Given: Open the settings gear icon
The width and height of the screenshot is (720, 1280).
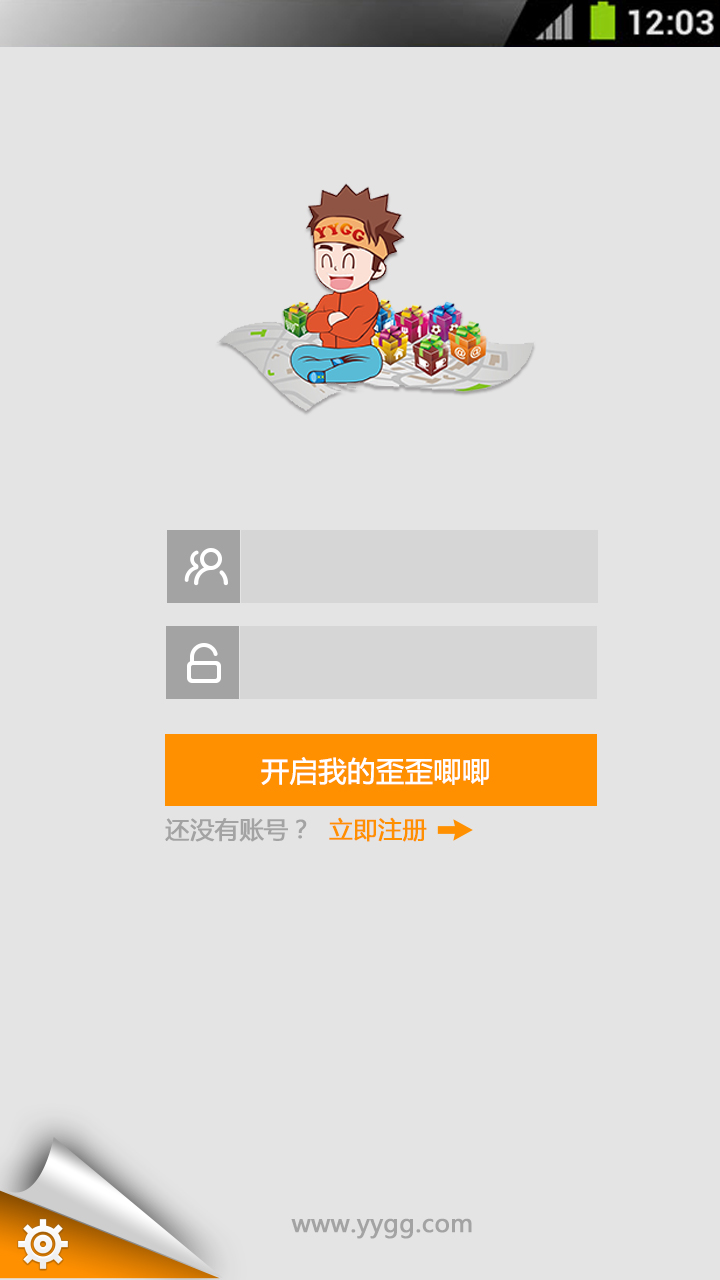Looking at the screenshot, I should [x=43, y=1244].
